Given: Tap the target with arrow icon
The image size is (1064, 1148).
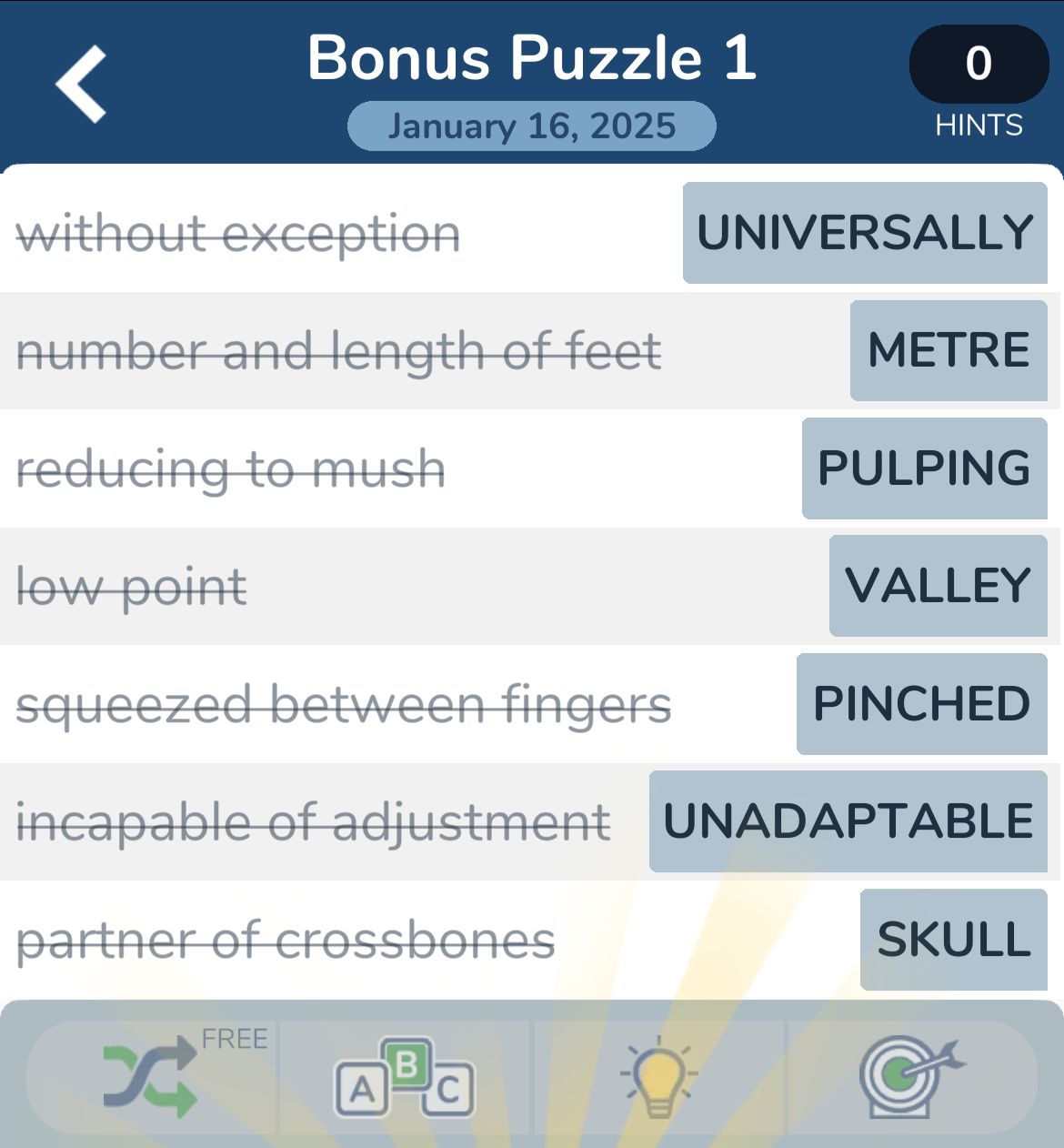Looking at the screenshot, I should click(910, 1079).
